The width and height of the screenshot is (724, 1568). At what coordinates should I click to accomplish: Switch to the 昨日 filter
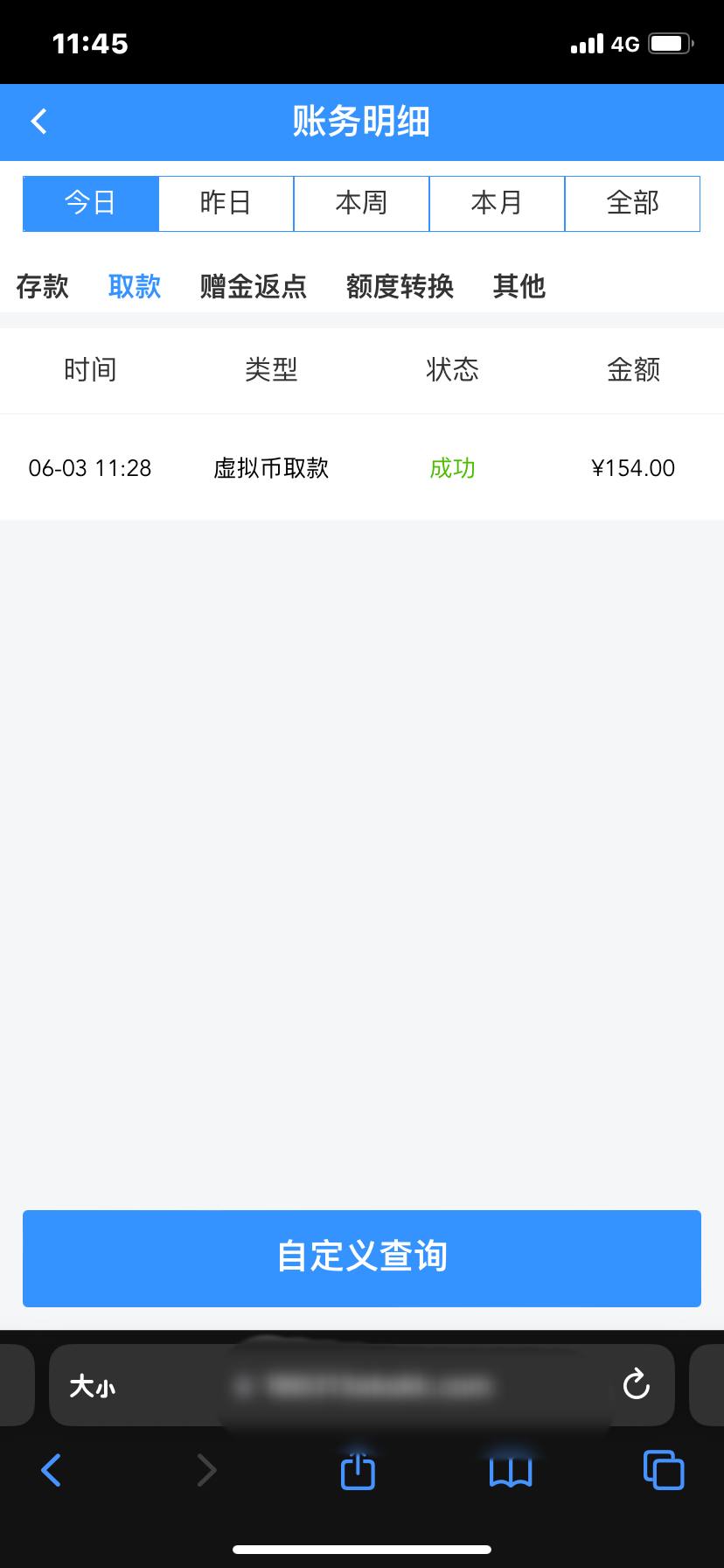point(226,203)
